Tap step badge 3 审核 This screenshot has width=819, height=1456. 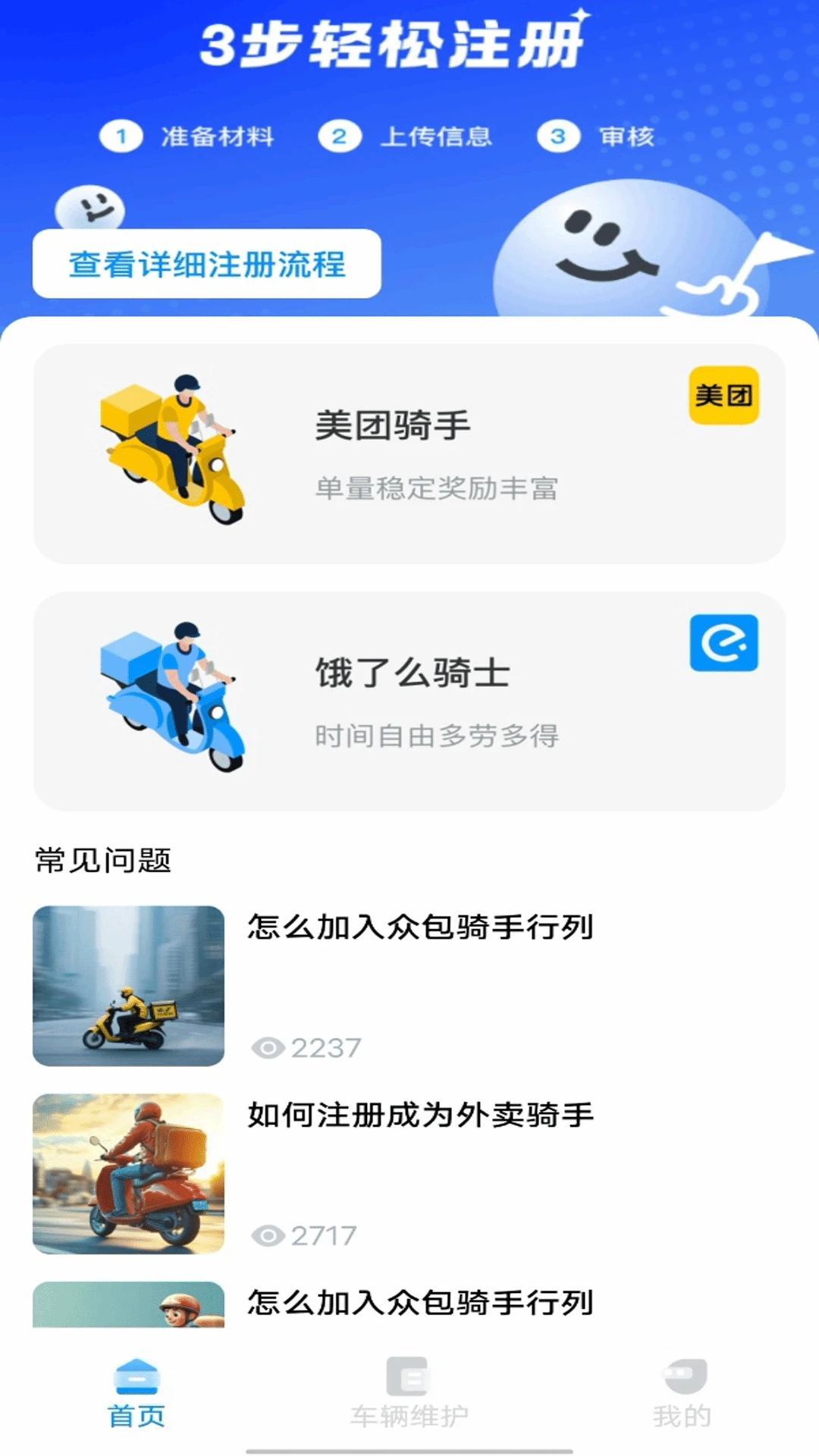pyautogui.click(x=559, y=136)
